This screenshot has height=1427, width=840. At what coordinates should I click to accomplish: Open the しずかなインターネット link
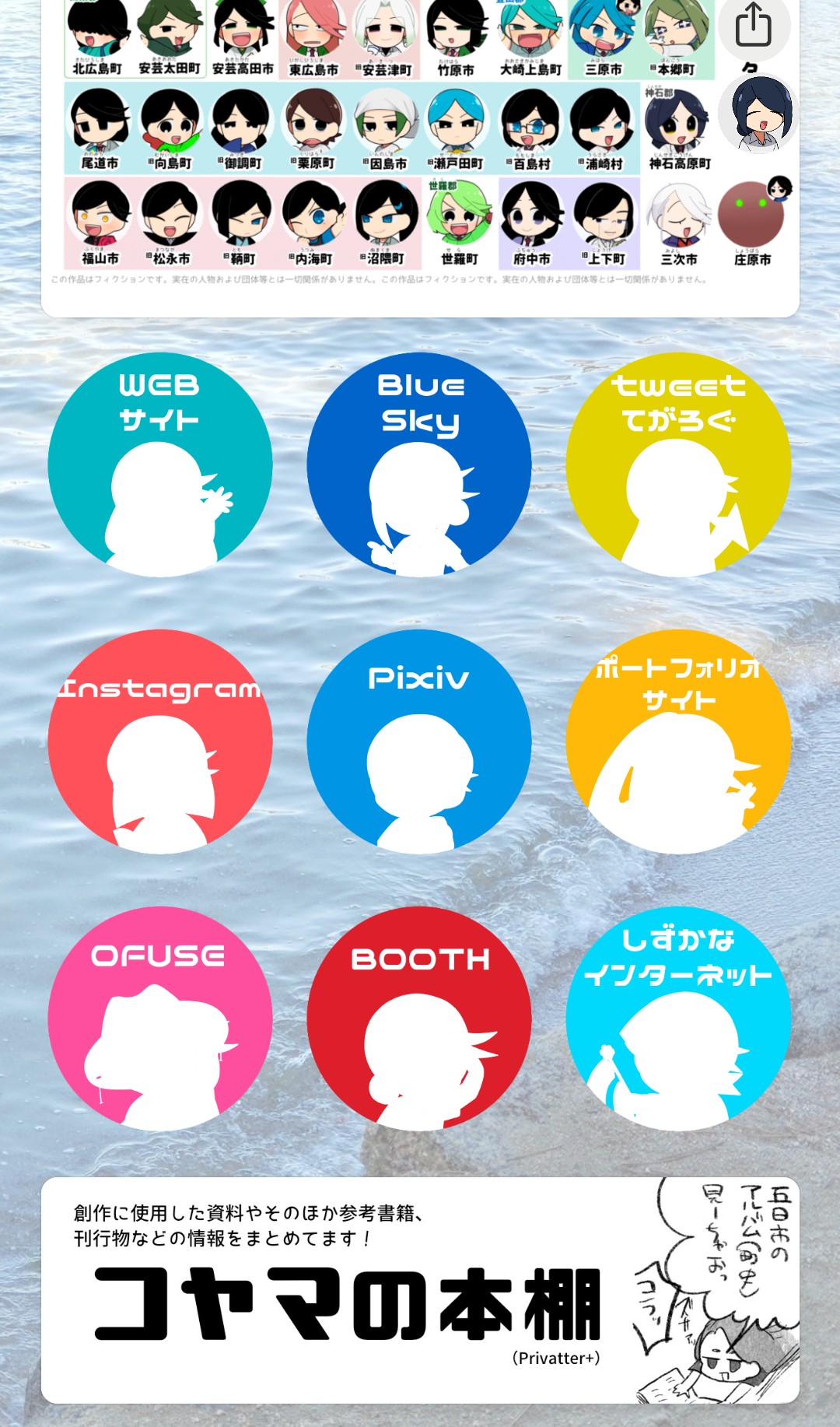678,1019
